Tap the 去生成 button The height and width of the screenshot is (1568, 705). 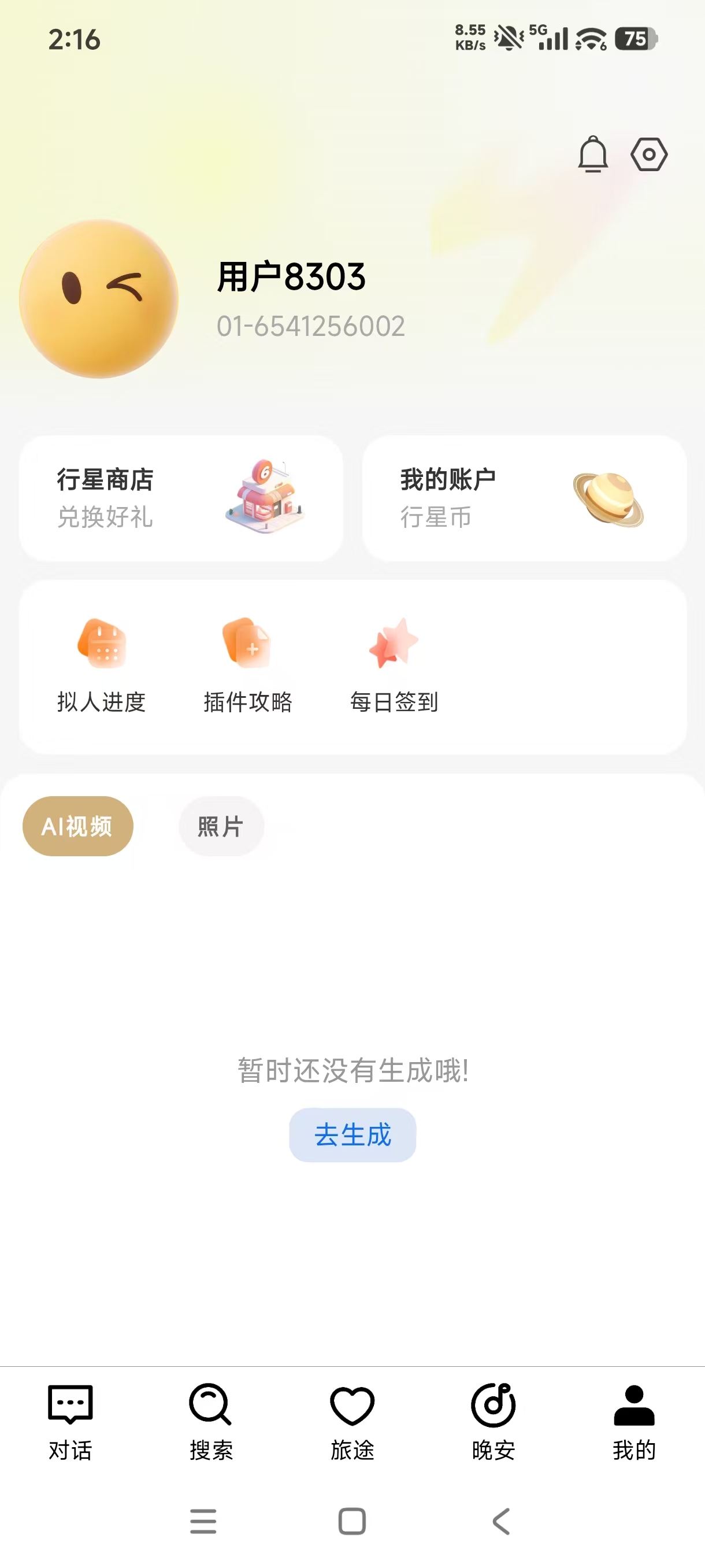pyautogui.click(x=351, y=1133)
